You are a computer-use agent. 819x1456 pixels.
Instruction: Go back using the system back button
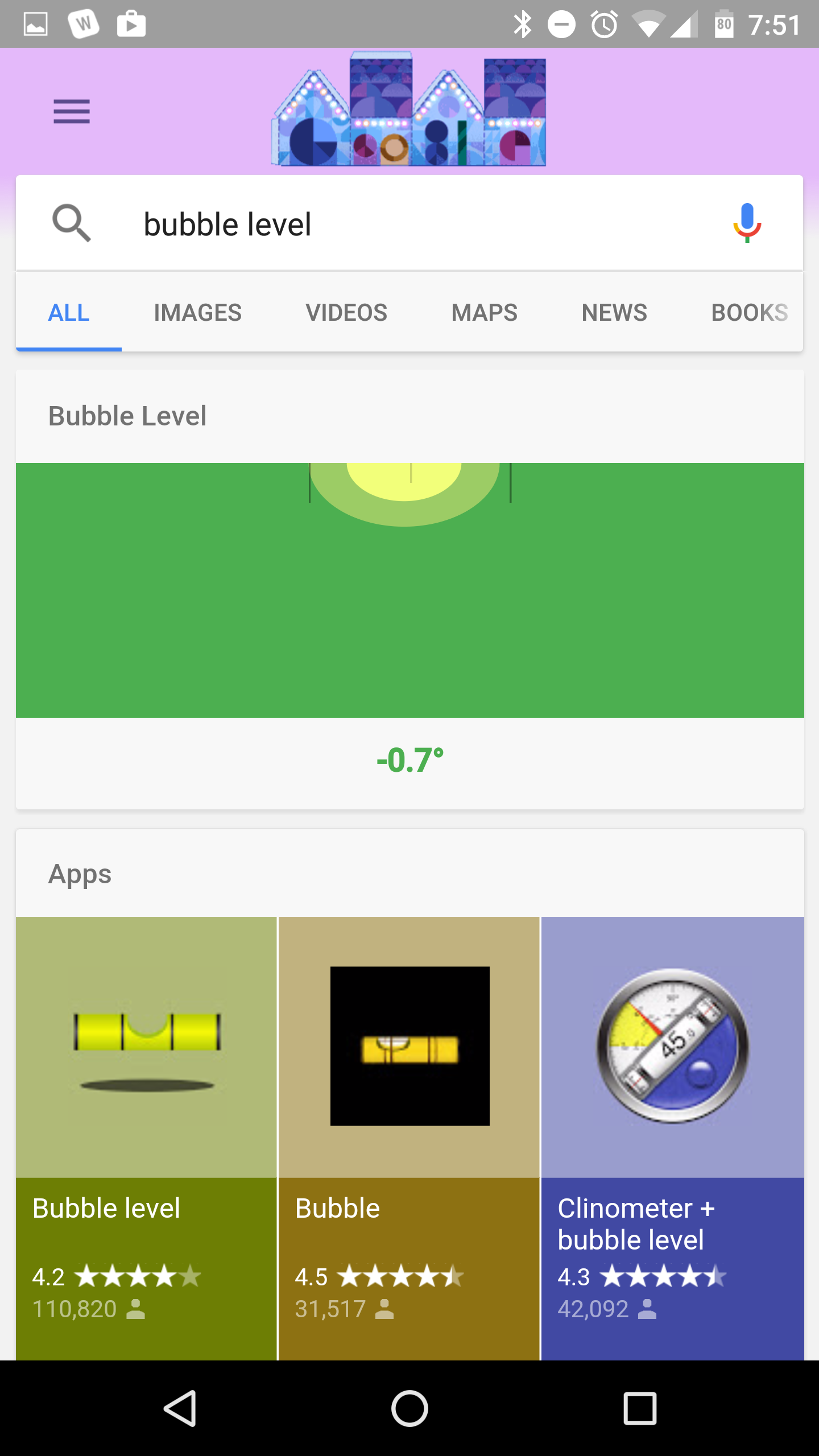tap(180, 1408)
